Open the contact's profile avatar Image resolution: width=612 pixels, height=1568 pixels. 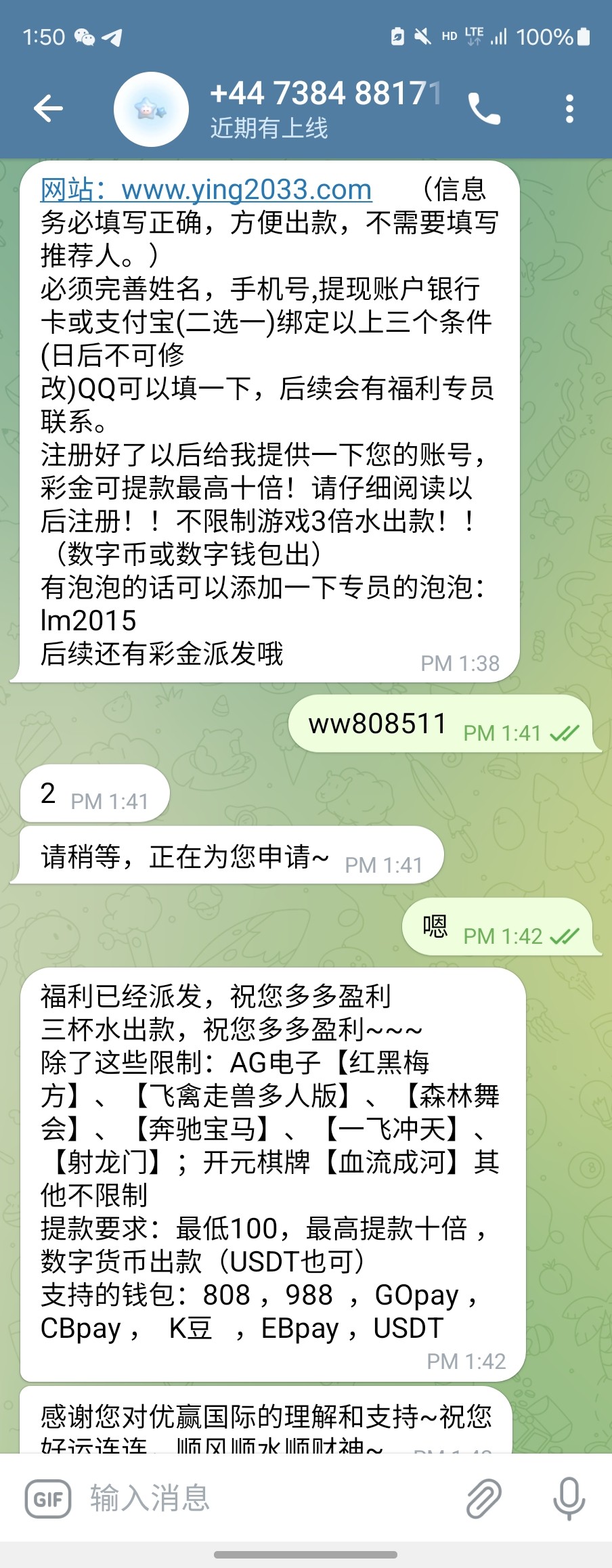point(151,109)
